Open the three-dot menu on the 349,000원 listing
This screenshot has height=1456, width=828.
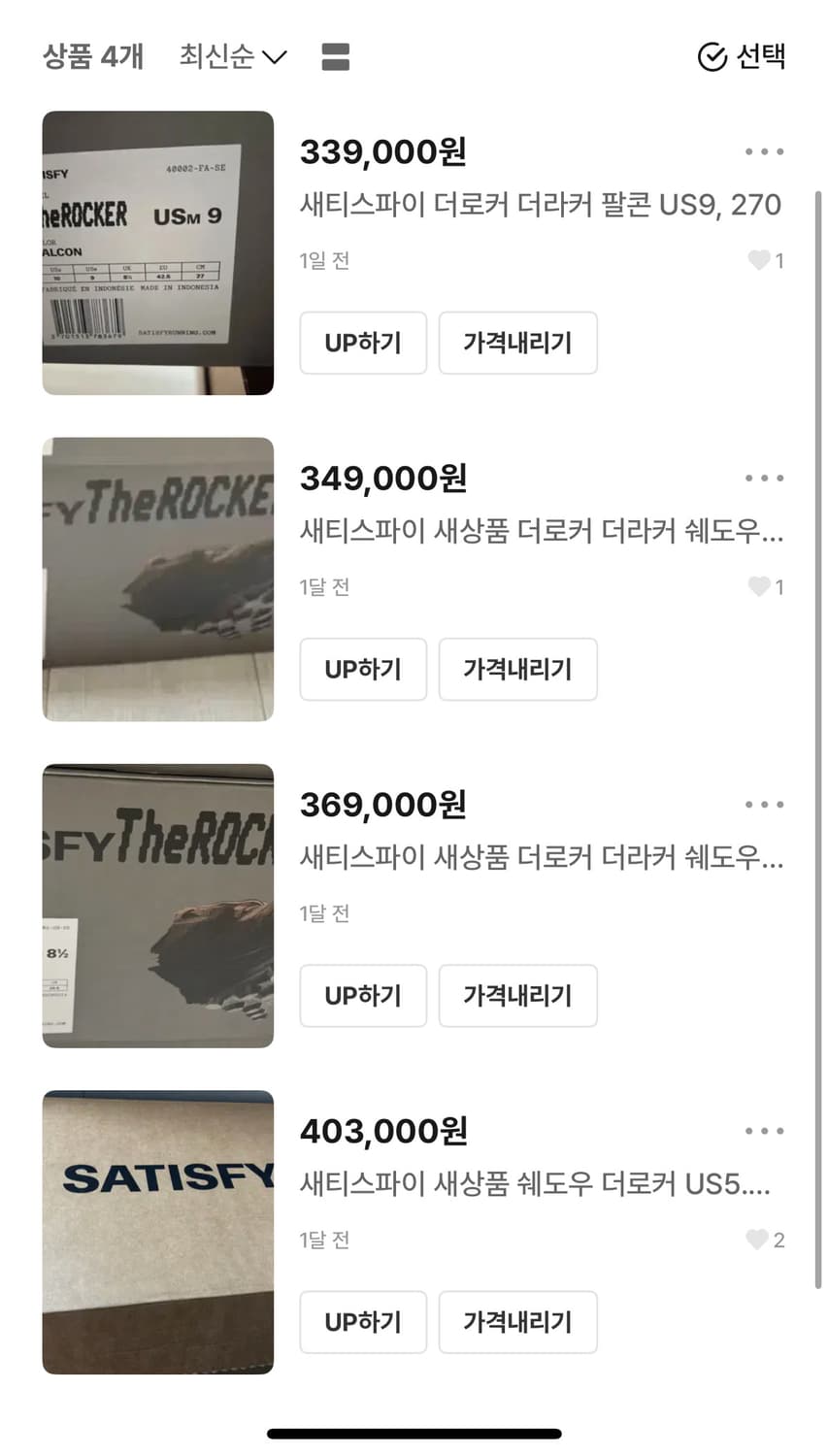[765, 478]
